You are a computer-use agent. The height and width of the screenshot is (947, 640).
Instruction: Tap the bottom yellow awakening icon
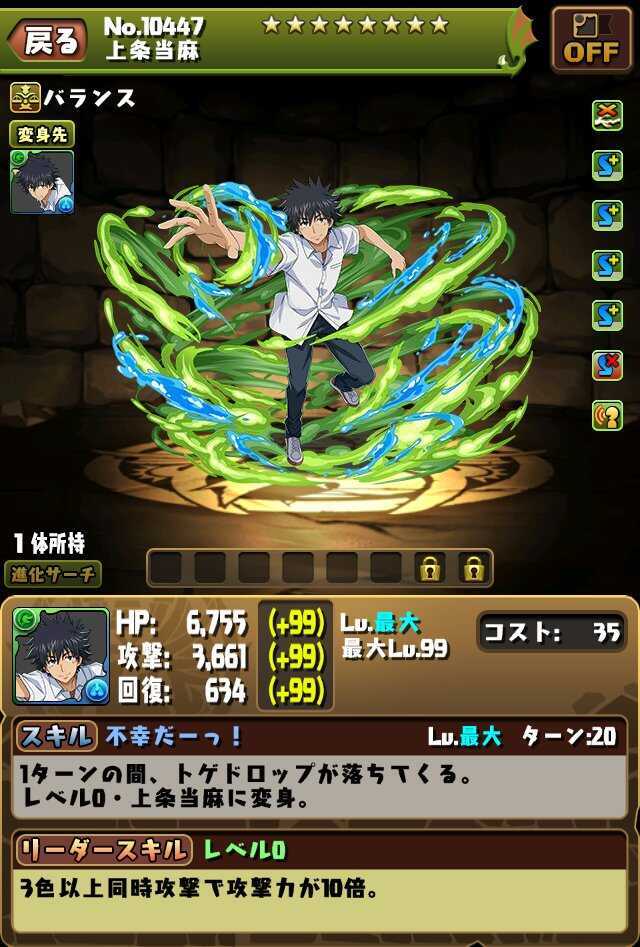(607, 415)
